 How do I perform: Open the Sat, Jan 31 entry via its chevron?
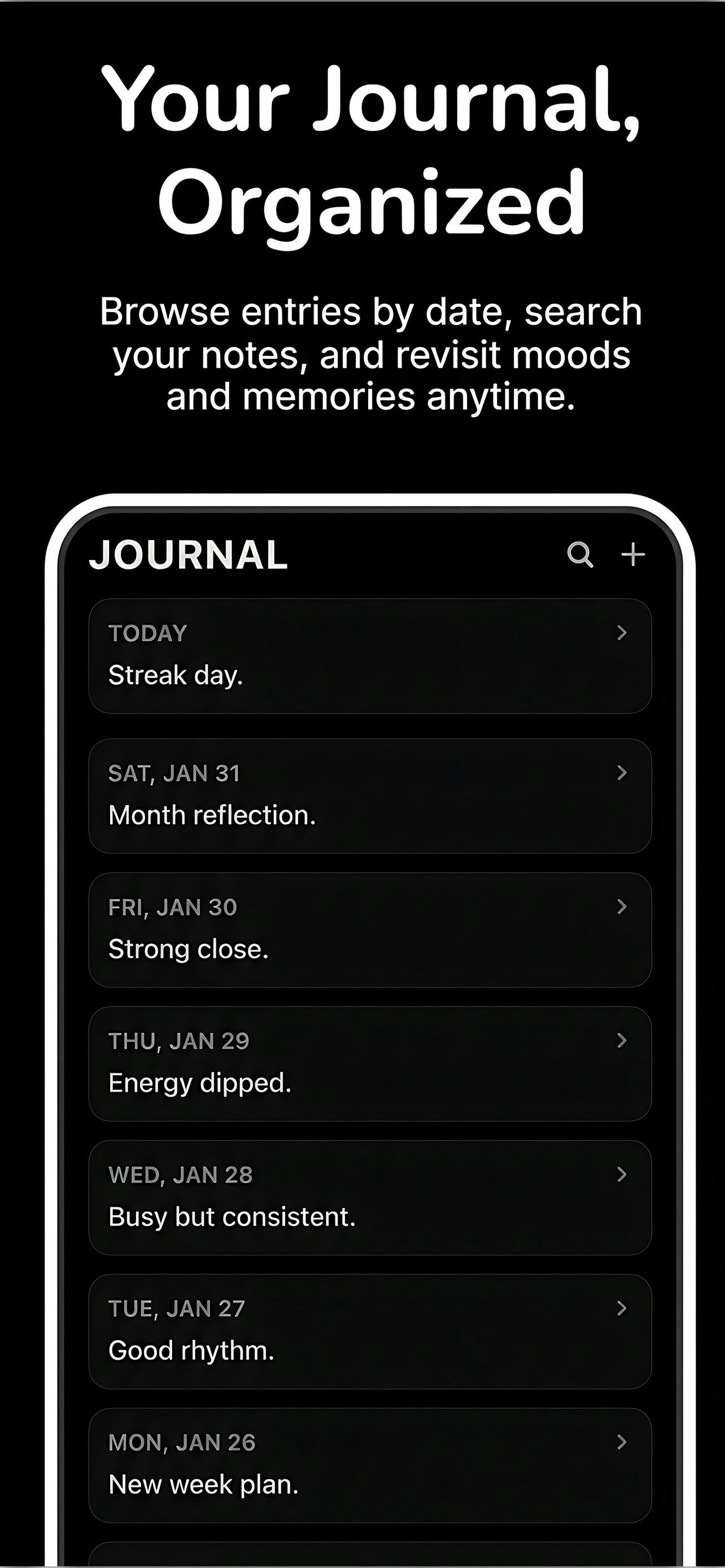621,774
